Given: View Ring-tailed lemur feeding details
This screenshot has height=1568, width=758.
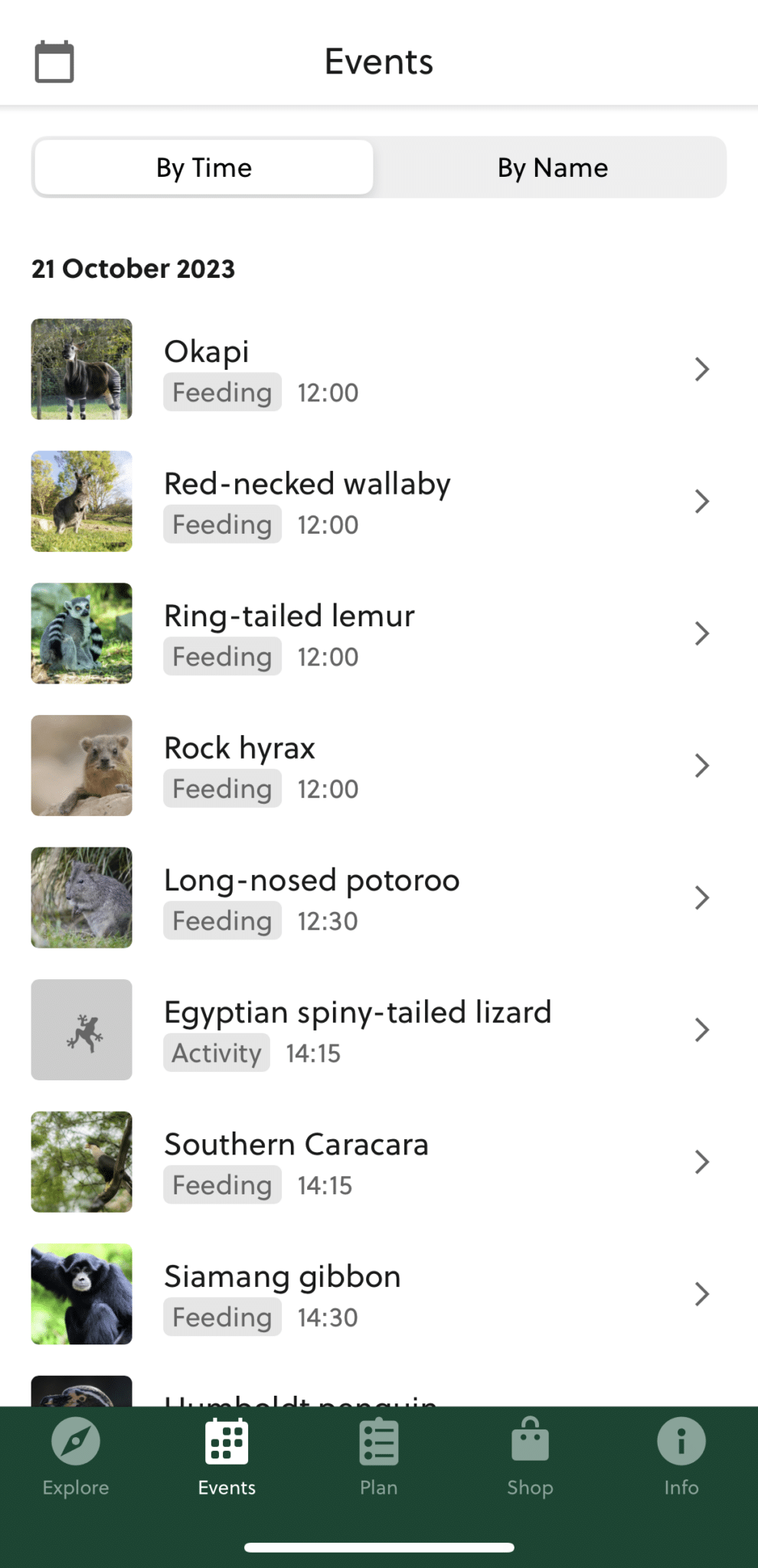Looking at the screenshot, I should click(x=379, y=633).
